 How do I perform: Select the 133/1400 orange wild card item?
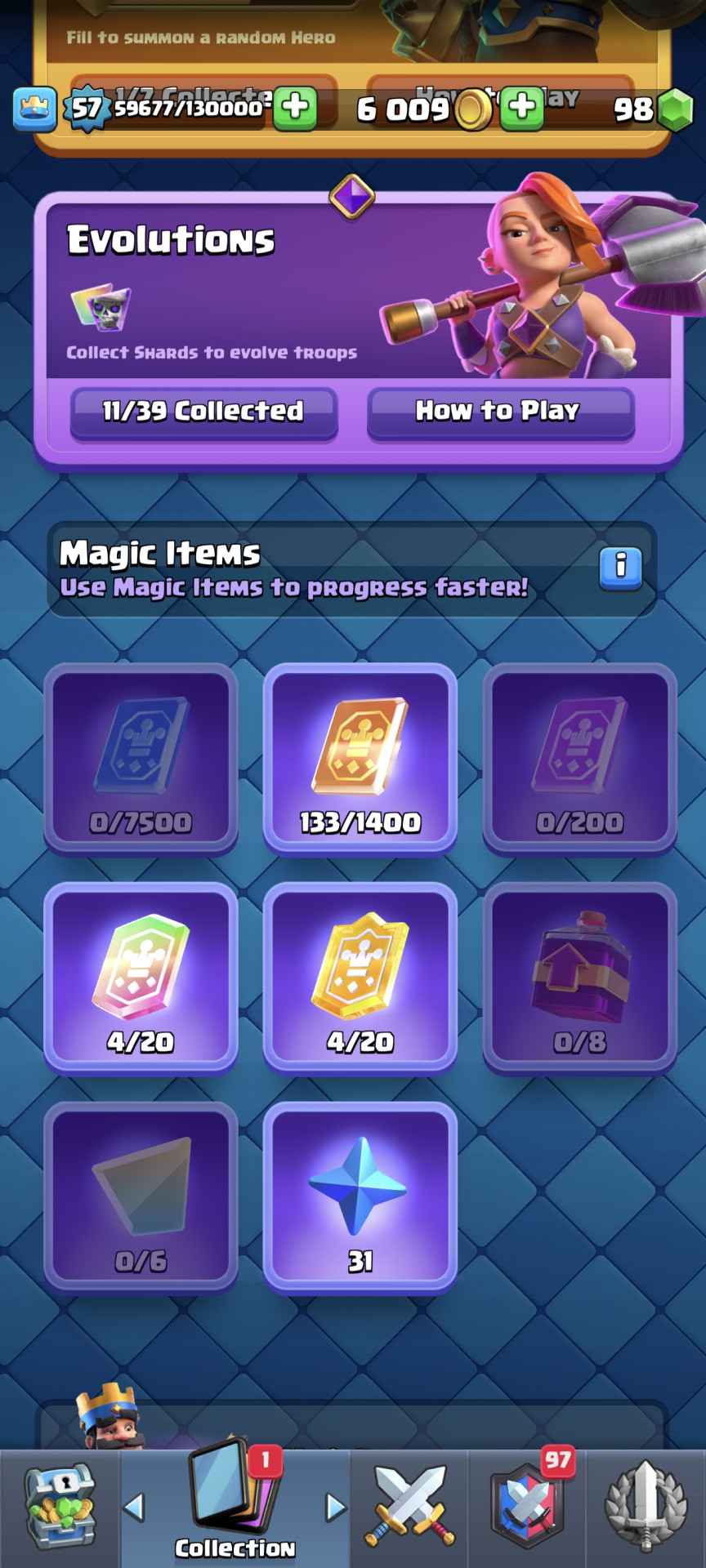pos(360,759)
